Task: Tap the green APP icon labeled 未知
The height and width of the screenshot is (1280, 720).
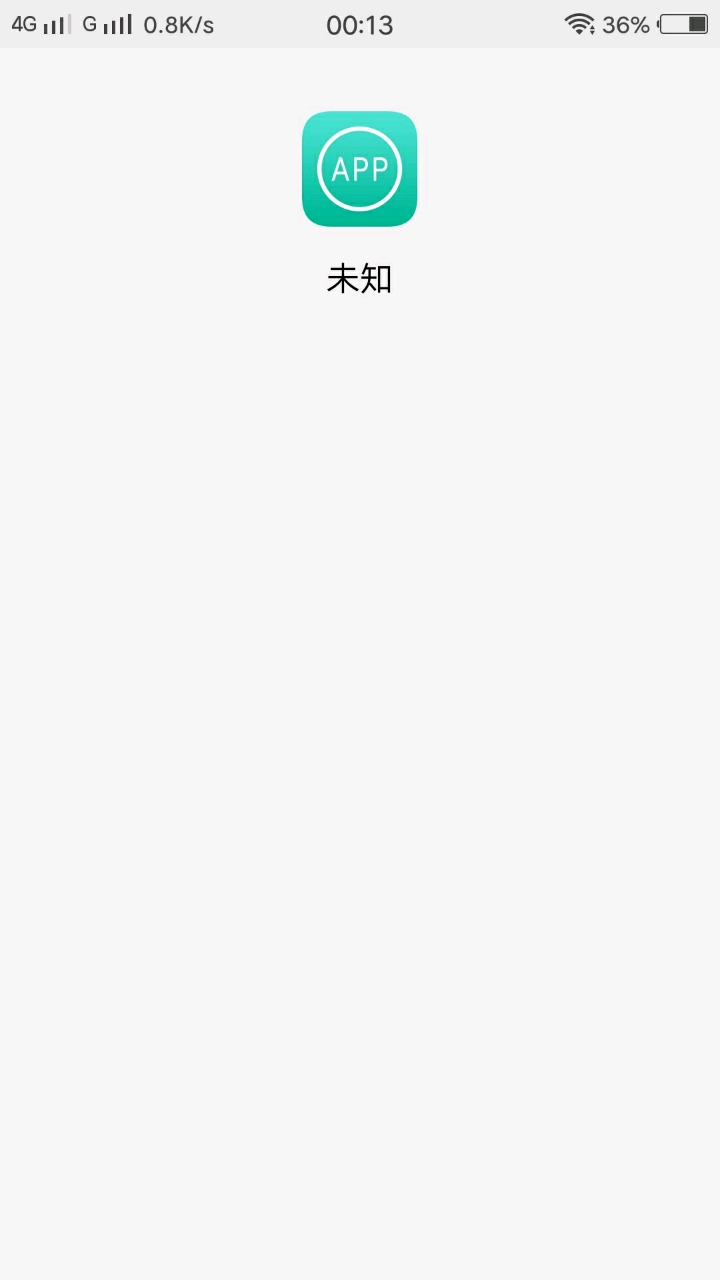Action: [359, 169]
